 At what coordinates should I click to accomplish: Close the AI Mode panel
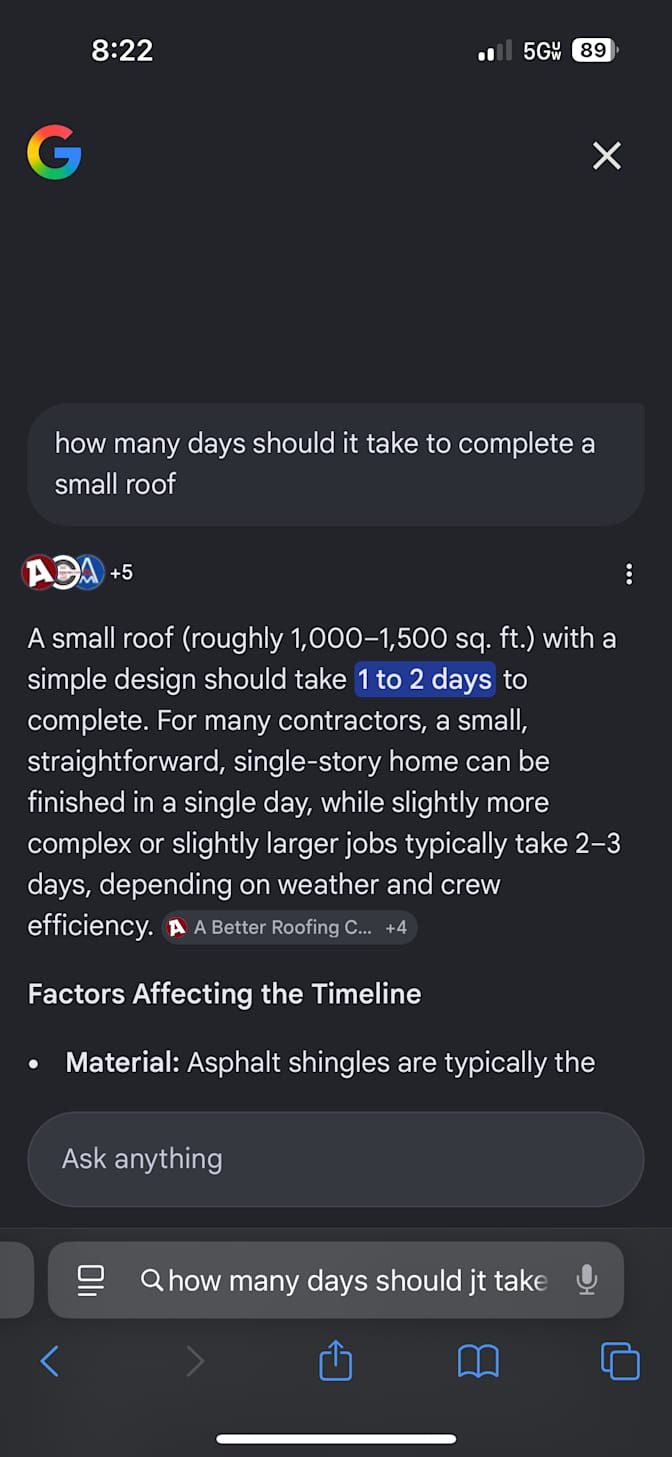click(607, 155)
